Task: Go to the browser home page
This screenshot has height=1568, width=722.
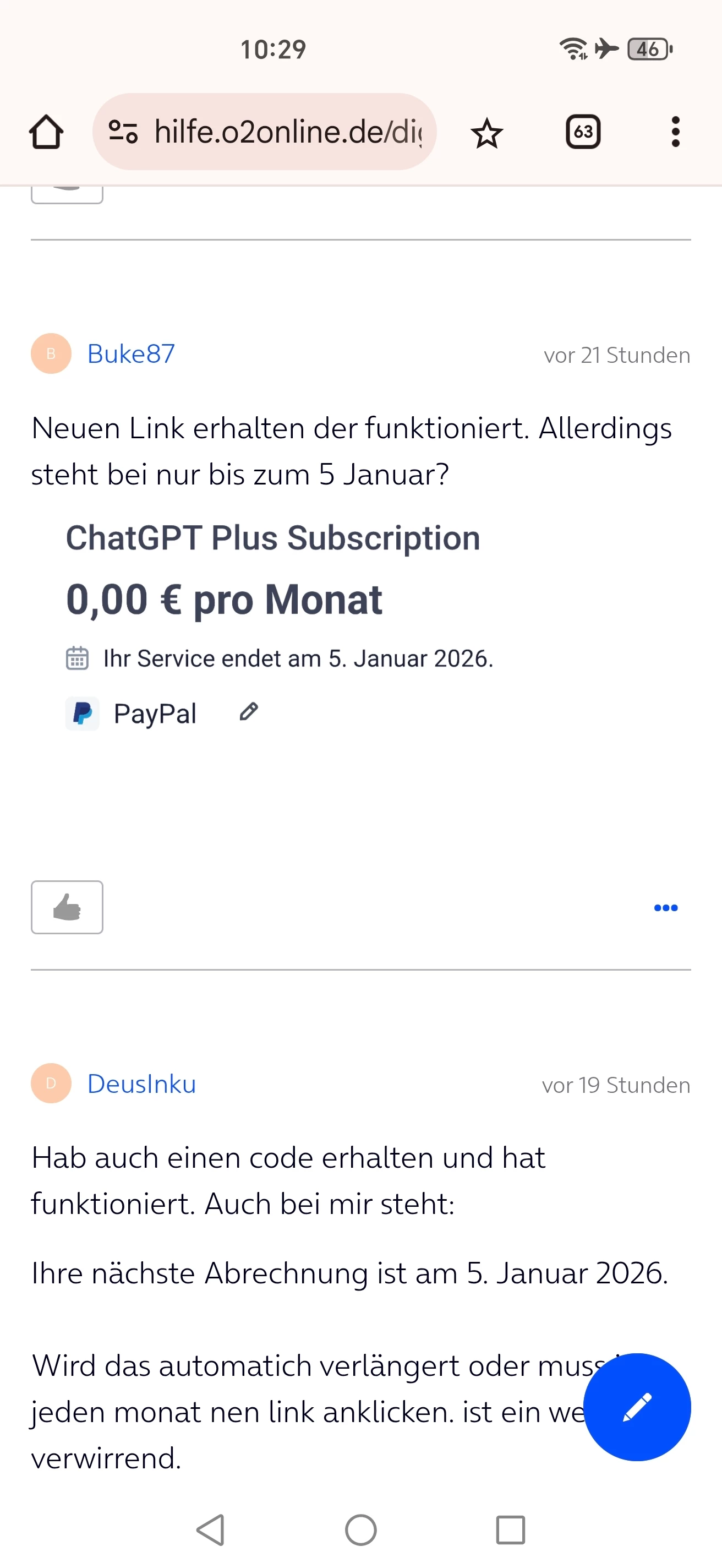Action: pos(46,132)
